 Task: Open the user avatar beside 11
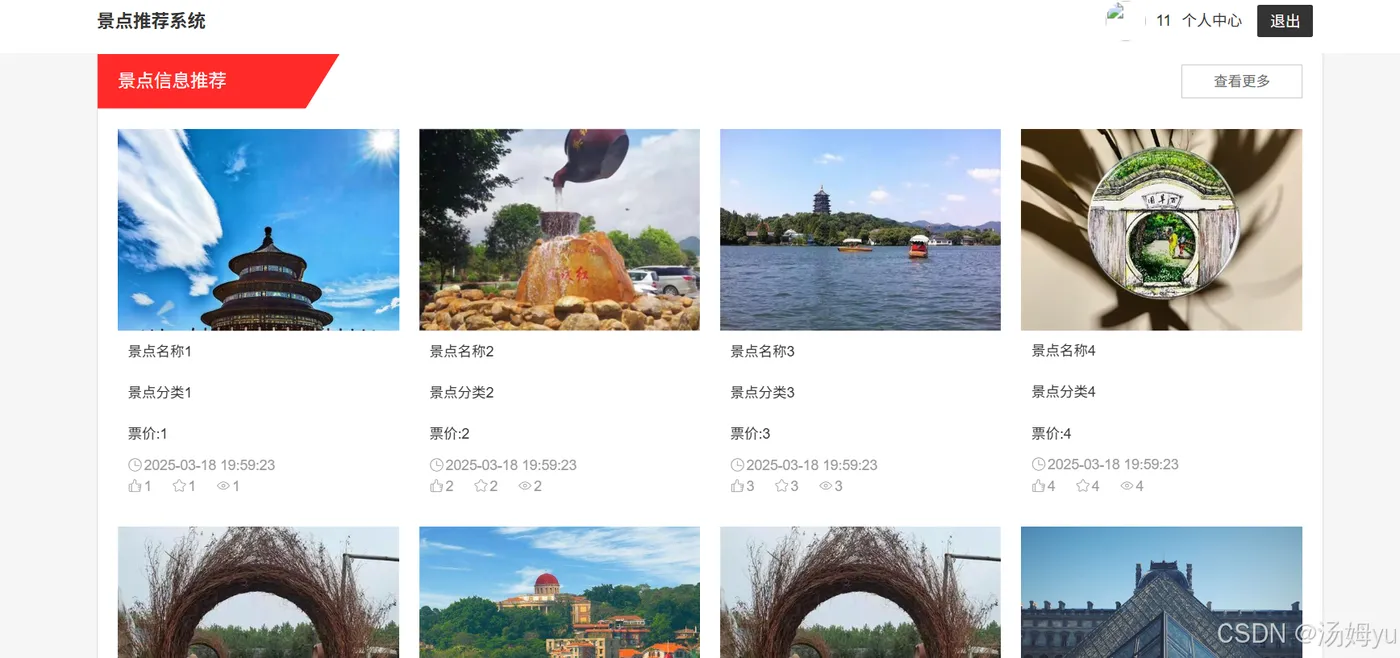click(1124, 20)
